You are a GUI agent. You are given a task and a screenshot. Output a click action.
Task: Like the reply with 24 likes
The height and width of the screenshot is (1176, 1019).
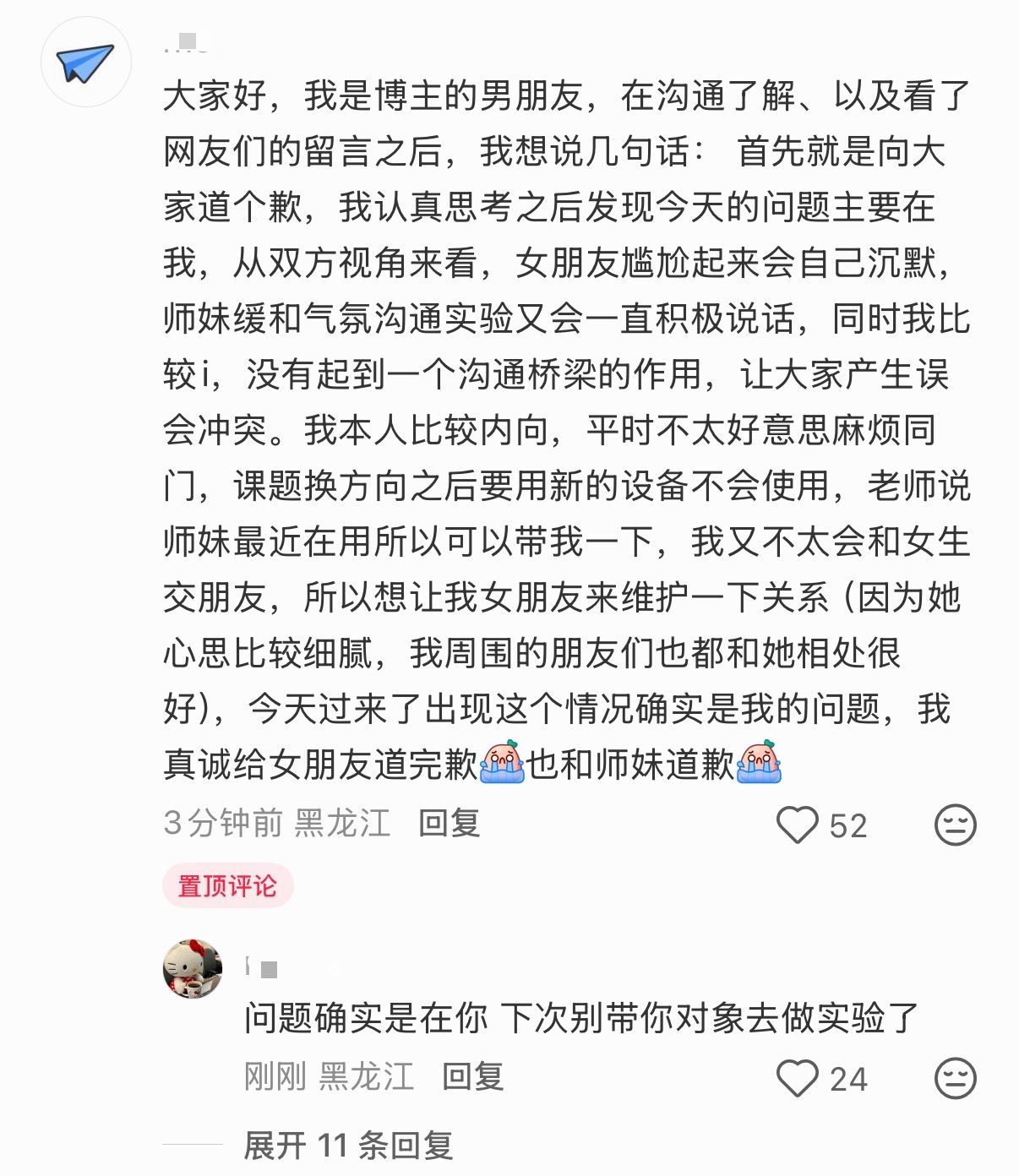(x=798, y=1078)
